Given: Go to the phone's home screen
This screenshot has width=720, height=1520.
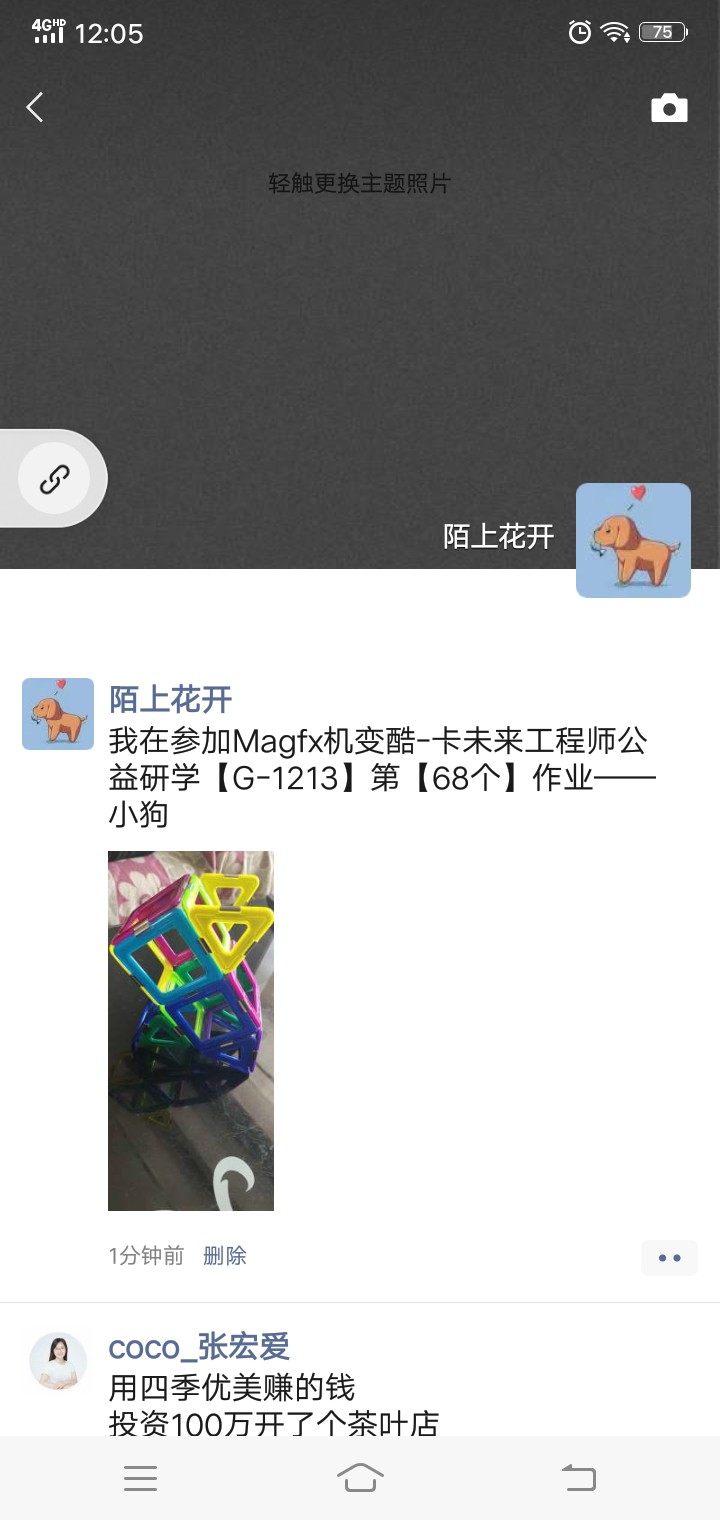Looking at the screenshot, I should coord(360,1478).
